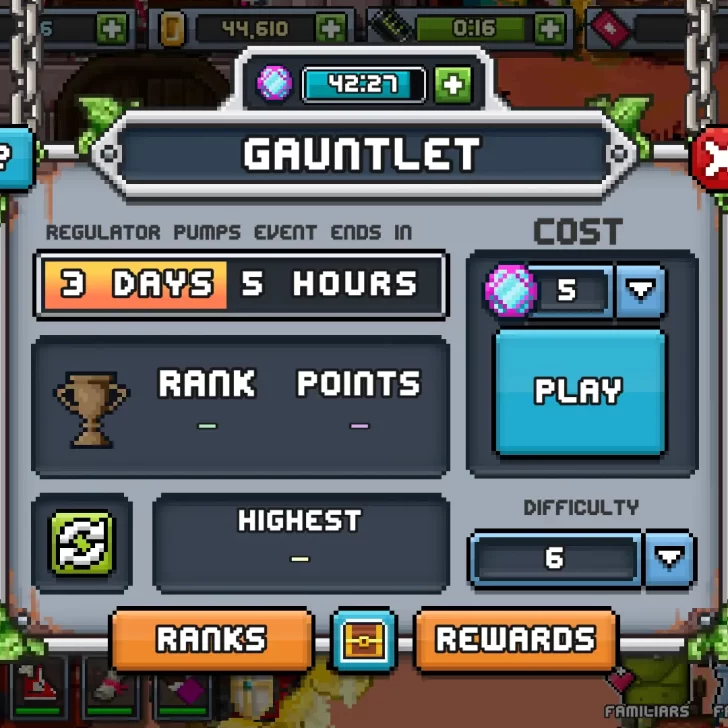Start the Gauntlet with the Play button
Viewport: 728px width, 728px height.
pos(579,391)
